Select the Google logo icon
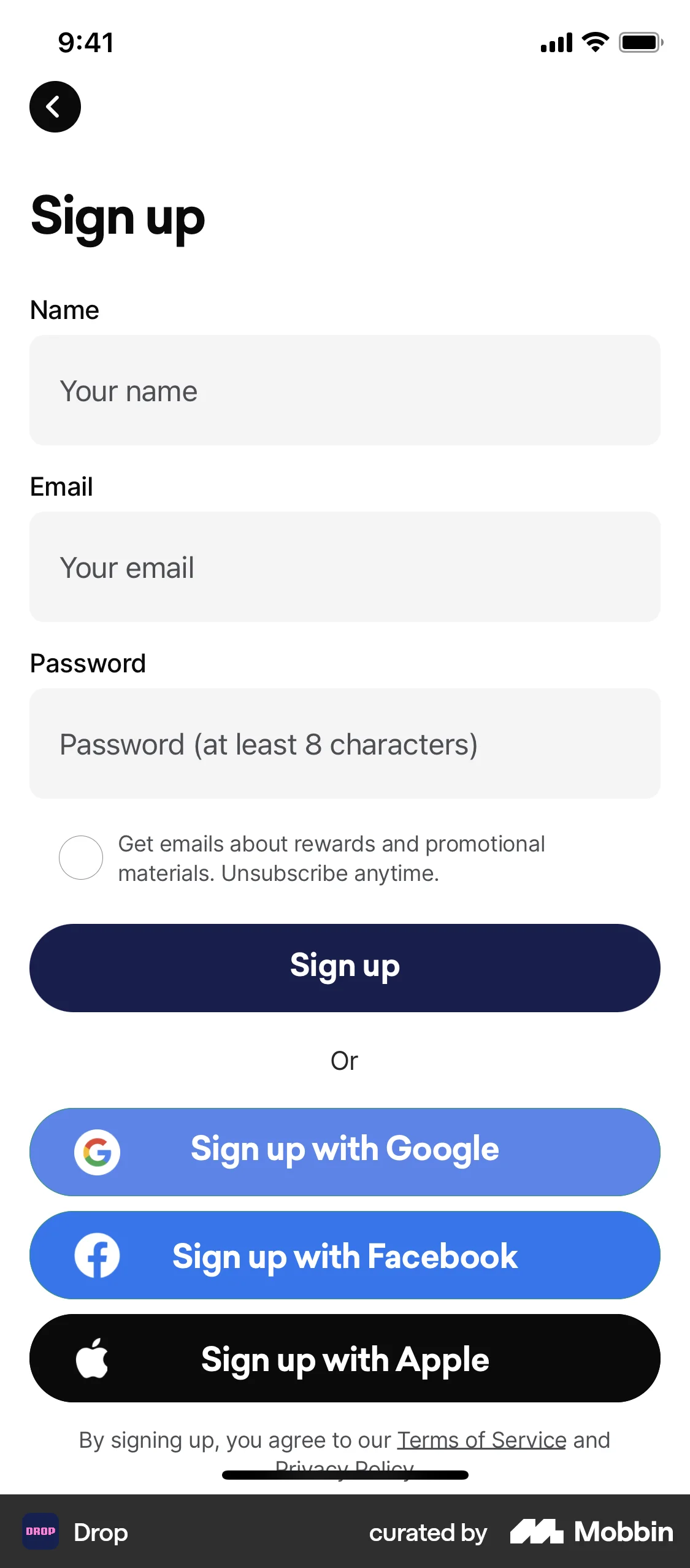This screenshot has width=690, height=1568. coord(97,1151)
